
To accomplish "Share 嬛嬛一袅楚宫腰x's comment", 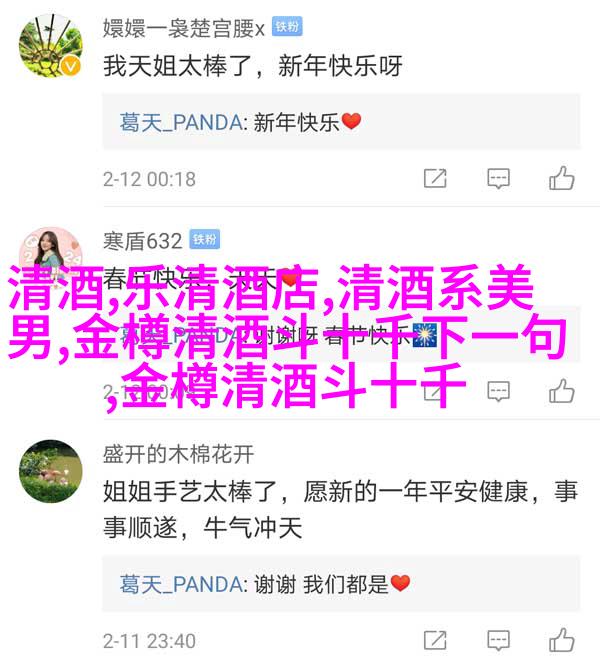I will pyautogui.click(x=435, y=179).
